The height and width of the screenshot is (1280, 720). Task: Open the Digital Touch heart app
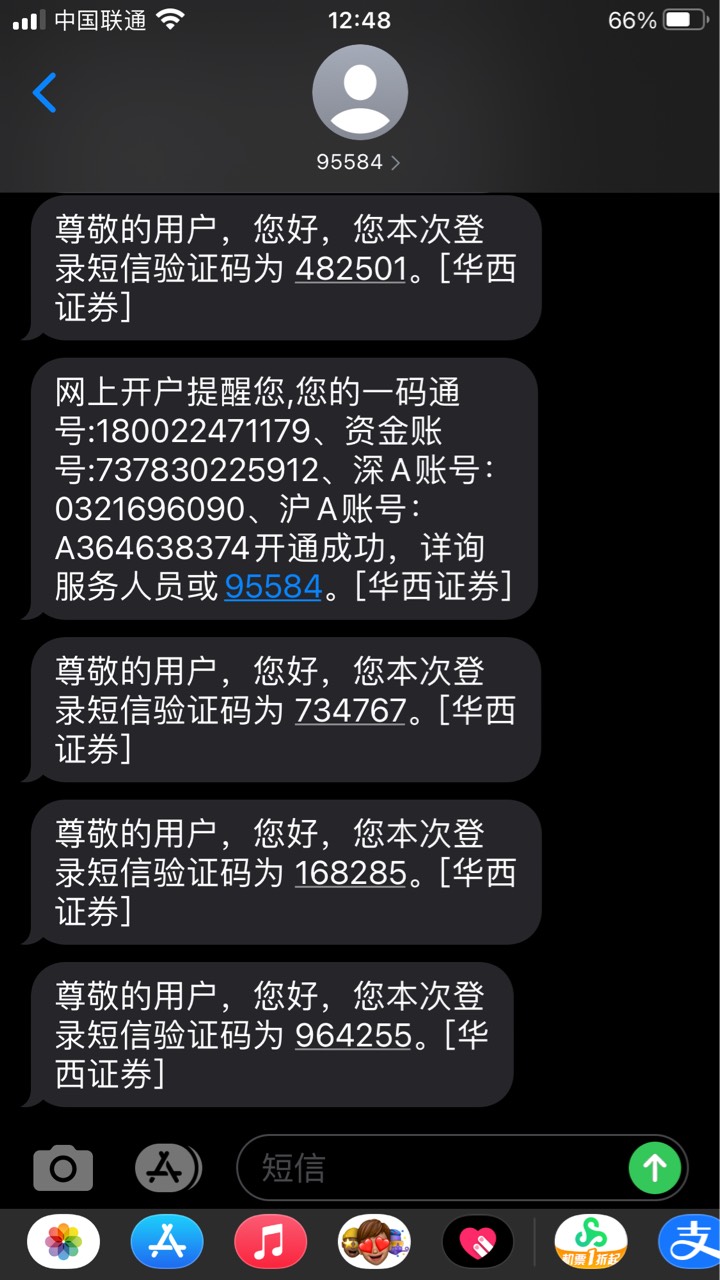pos(477,1242)
